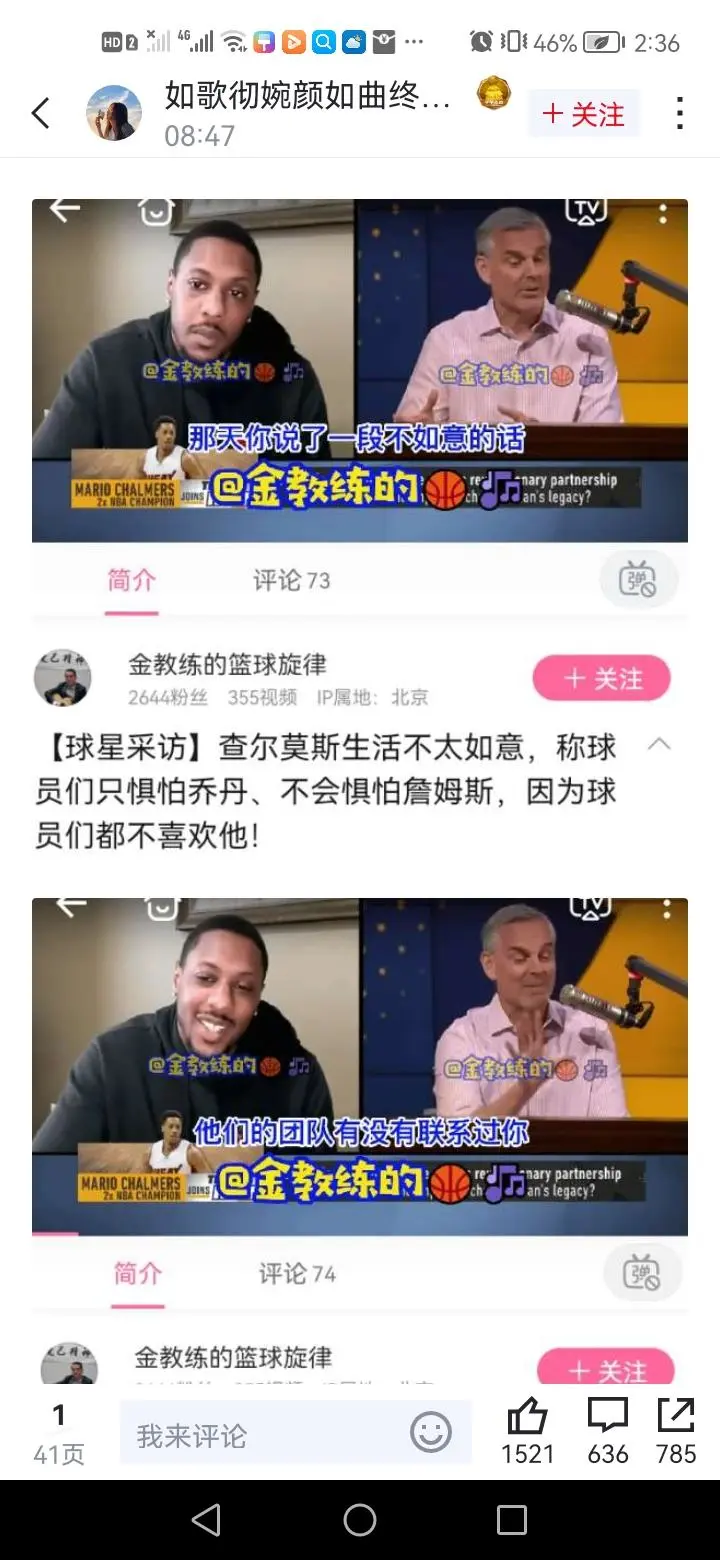Like the post with 1521 thumbs up
This screenshot has width=720, height=1560.
pos(527,1432)
